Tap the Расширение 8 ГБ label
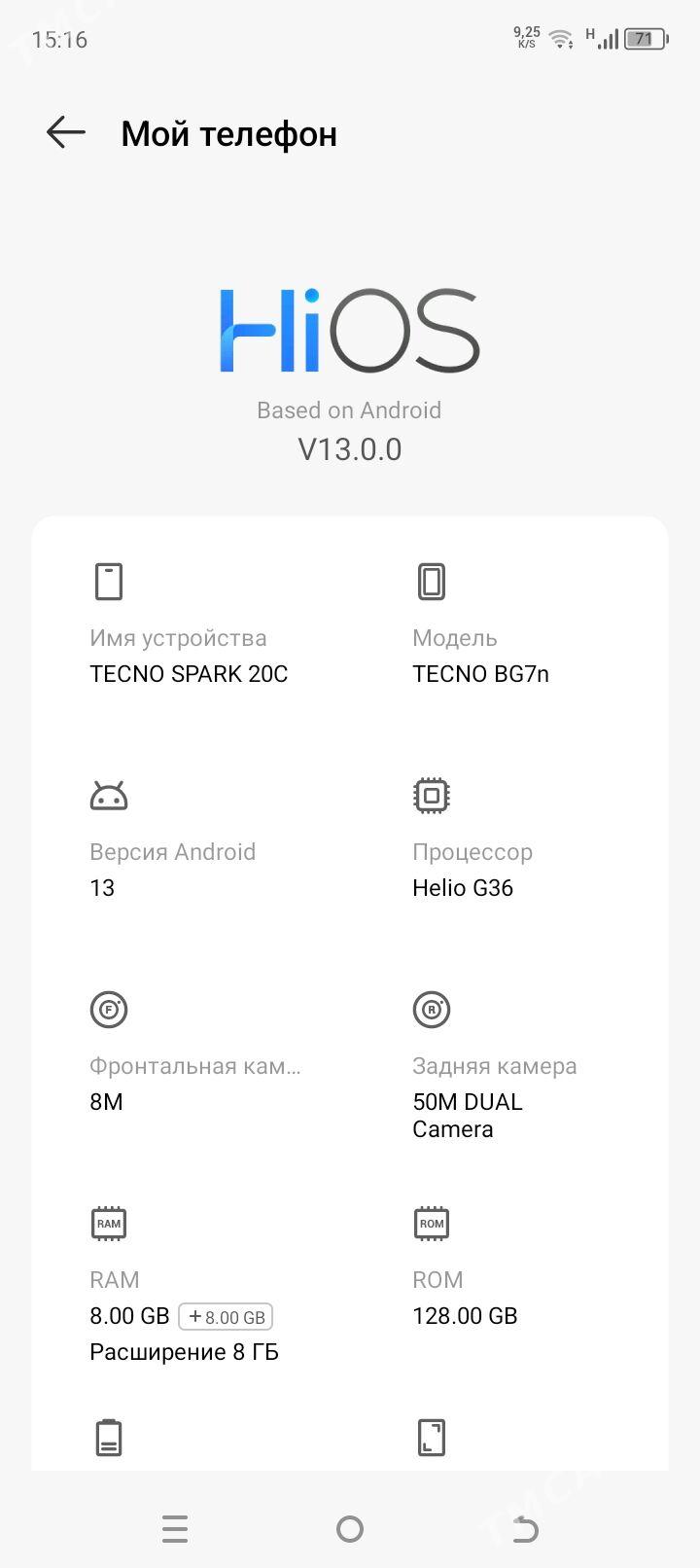The height and width of the screenshot is (1568, 700). tap(183, 1351)
